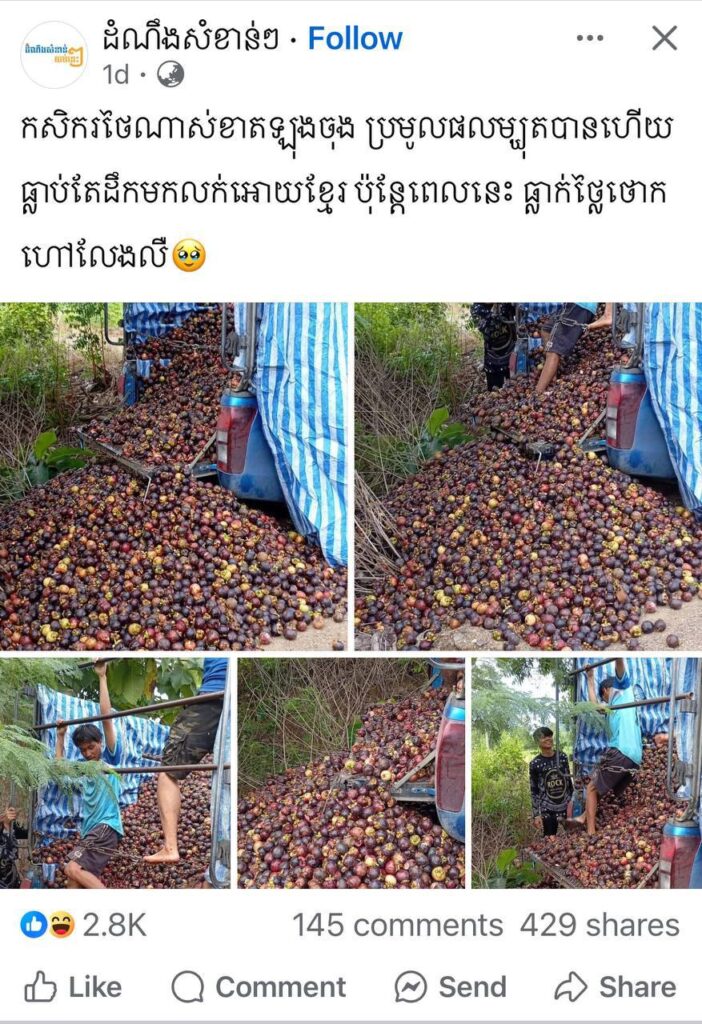Share this post

point(615,987)
